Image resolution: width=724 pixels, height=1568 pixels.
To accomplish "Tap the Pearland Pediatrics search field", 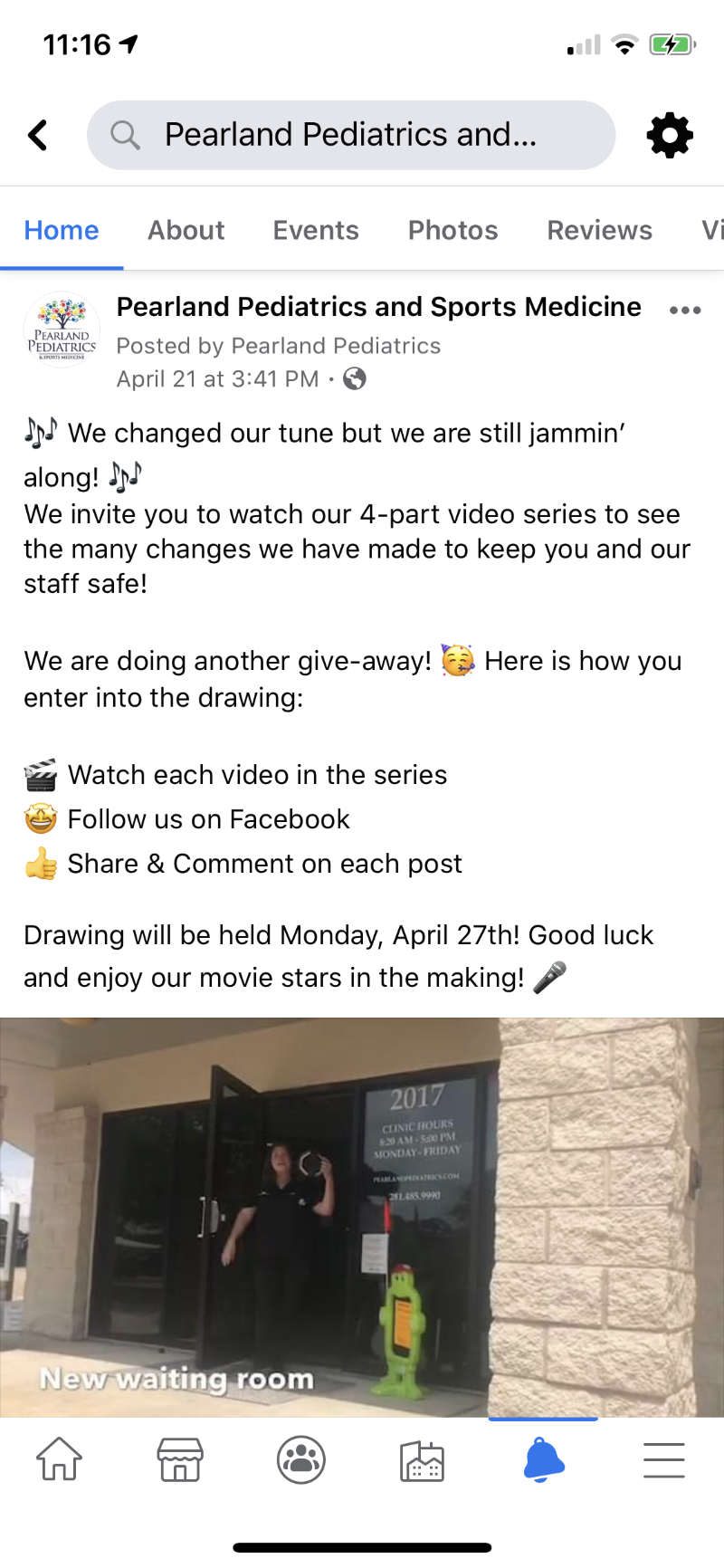I will point(351,136).
